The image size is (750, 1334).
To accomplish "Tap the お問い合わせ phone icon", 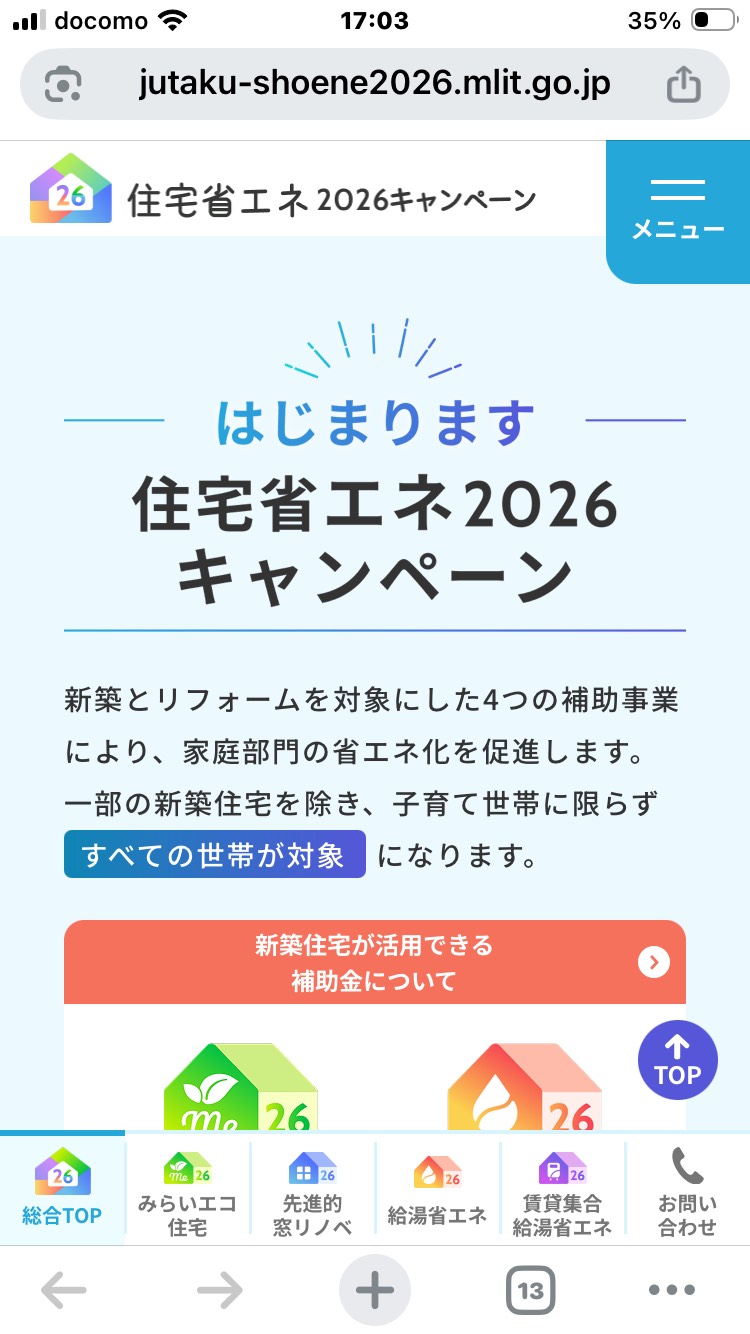I will click(687, 1168).
